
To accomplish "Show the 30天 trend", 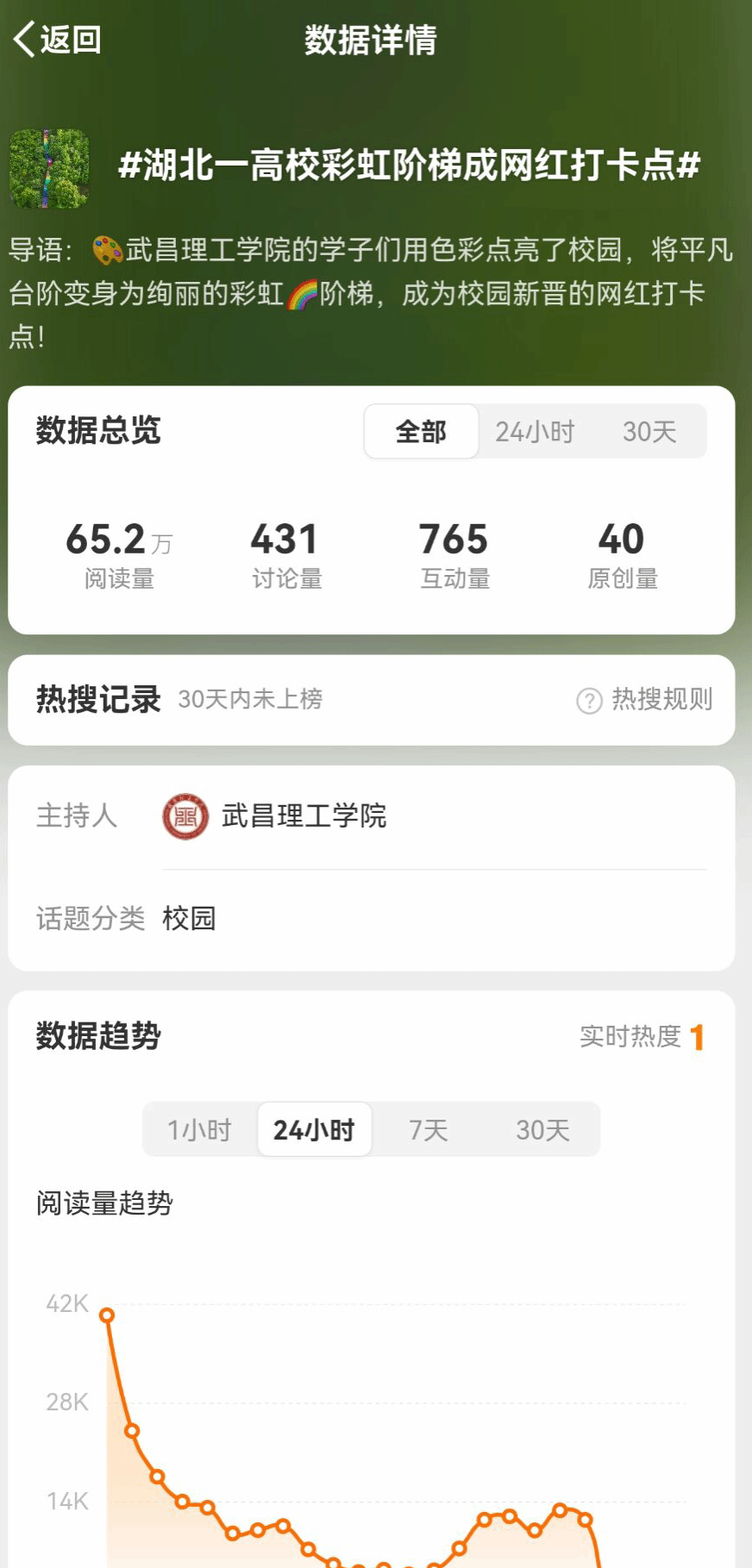I will 542,1129.
